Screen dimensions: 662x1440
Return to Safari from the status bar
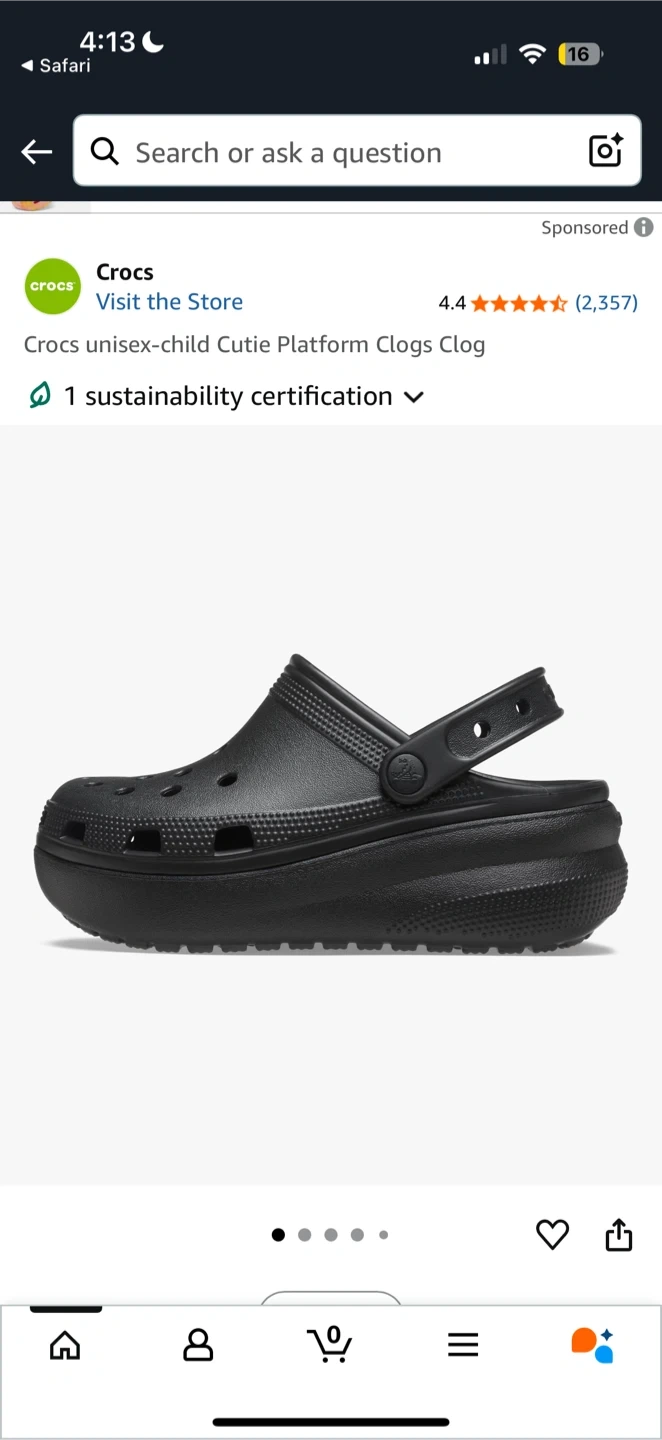click(x=56, y=66)
